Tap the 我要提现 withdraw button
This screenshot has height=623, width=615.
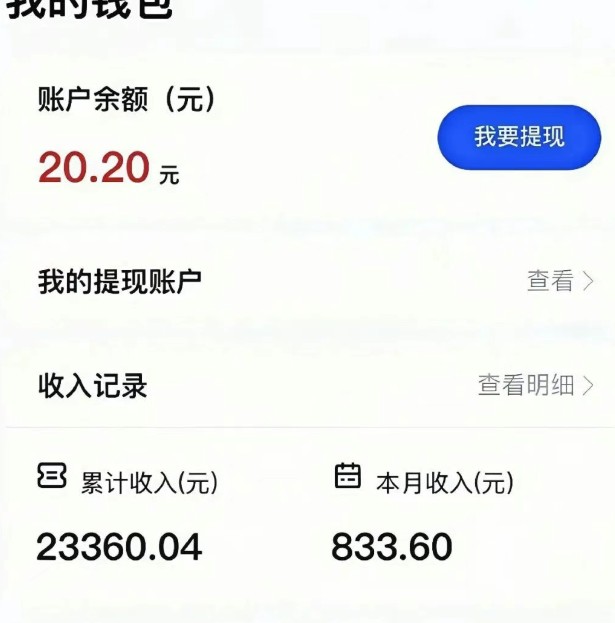click(x=519, y=137)
